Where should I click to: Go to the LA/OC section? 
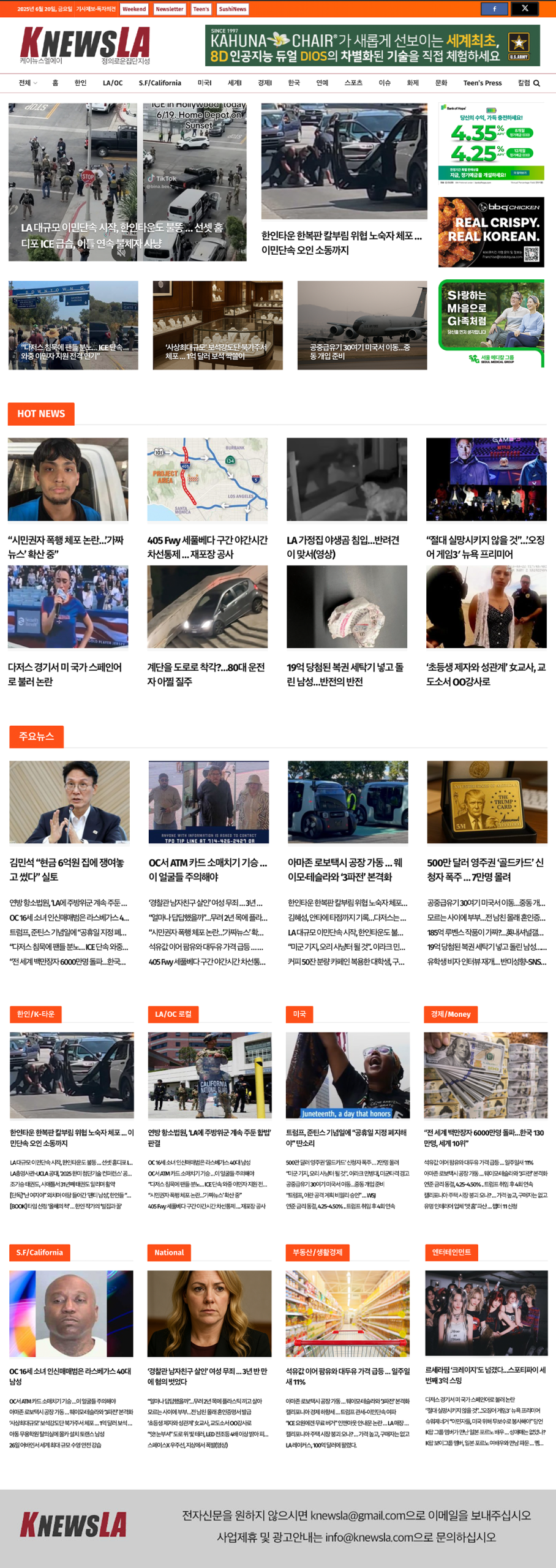[112, 83]
